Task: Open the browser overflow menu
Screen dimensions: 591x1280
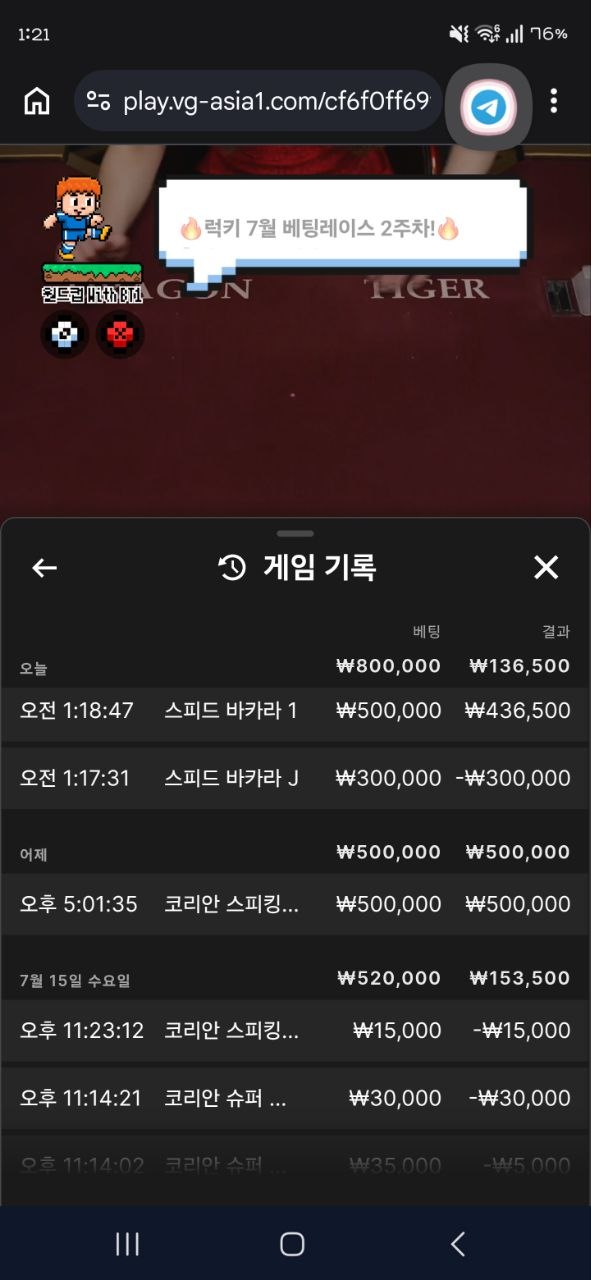Action: click(x=554, y=101)
